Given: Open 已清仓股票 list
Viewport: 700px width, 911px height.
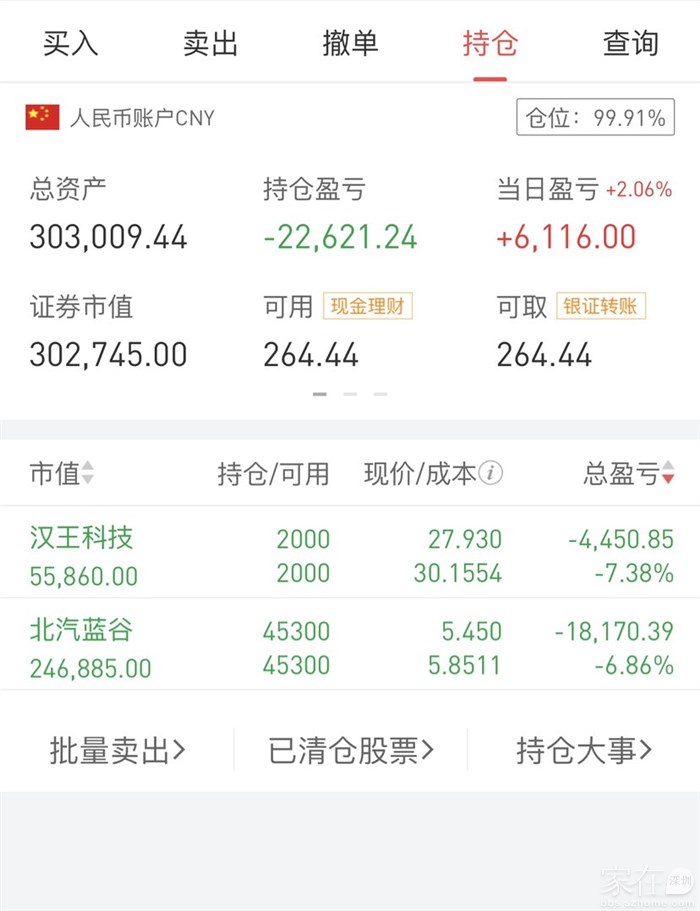Looking at the screenshot, I should (x=351, y=750).
